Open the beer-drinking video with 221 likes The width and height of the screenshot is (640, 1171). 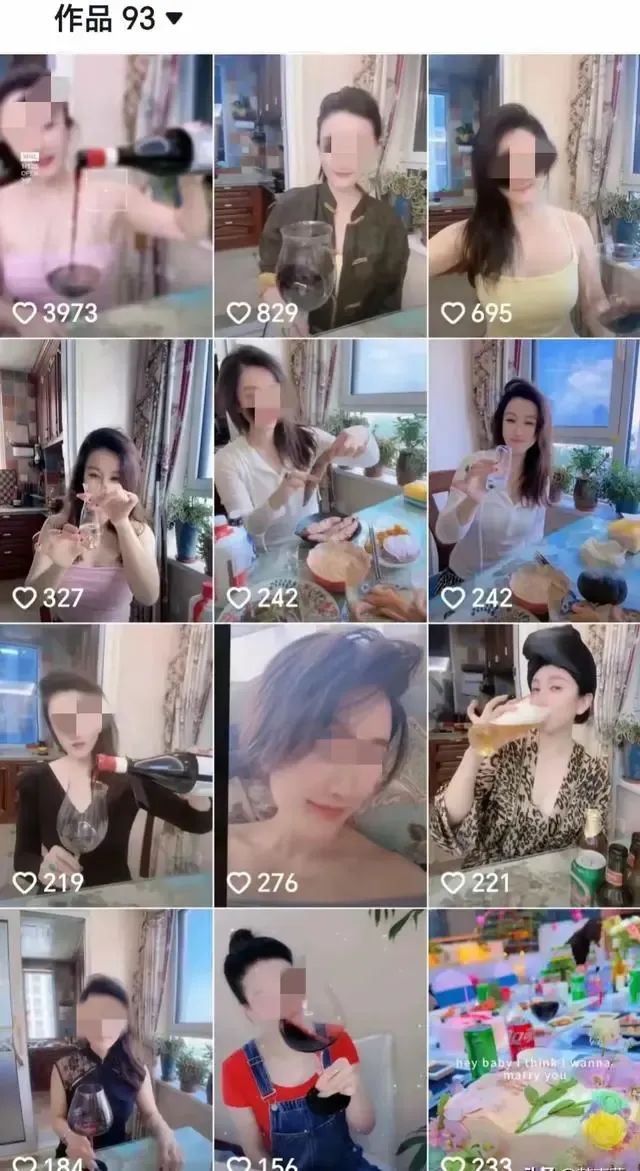point(534,765)
